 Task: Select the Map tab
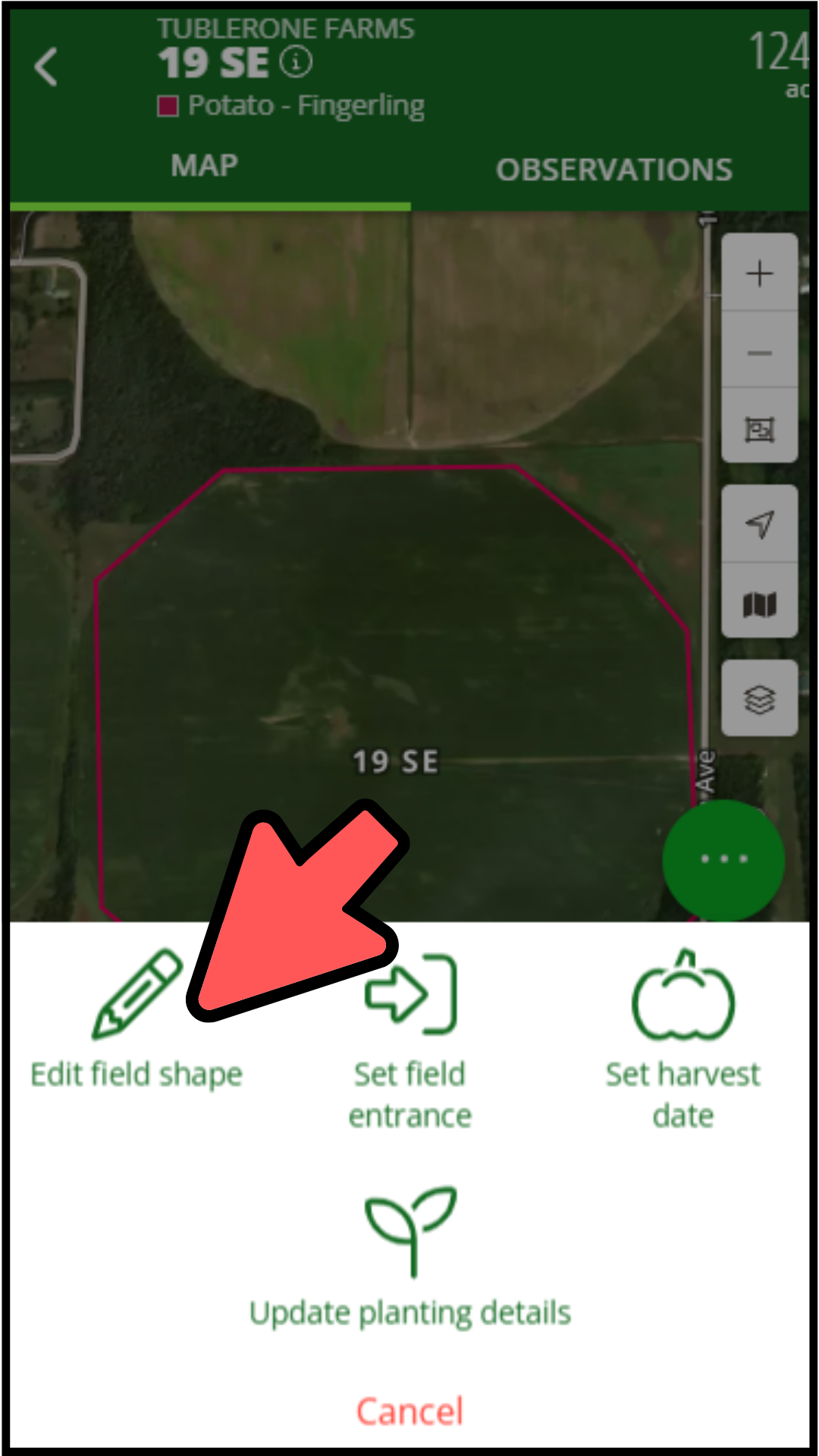coord(205,166)
